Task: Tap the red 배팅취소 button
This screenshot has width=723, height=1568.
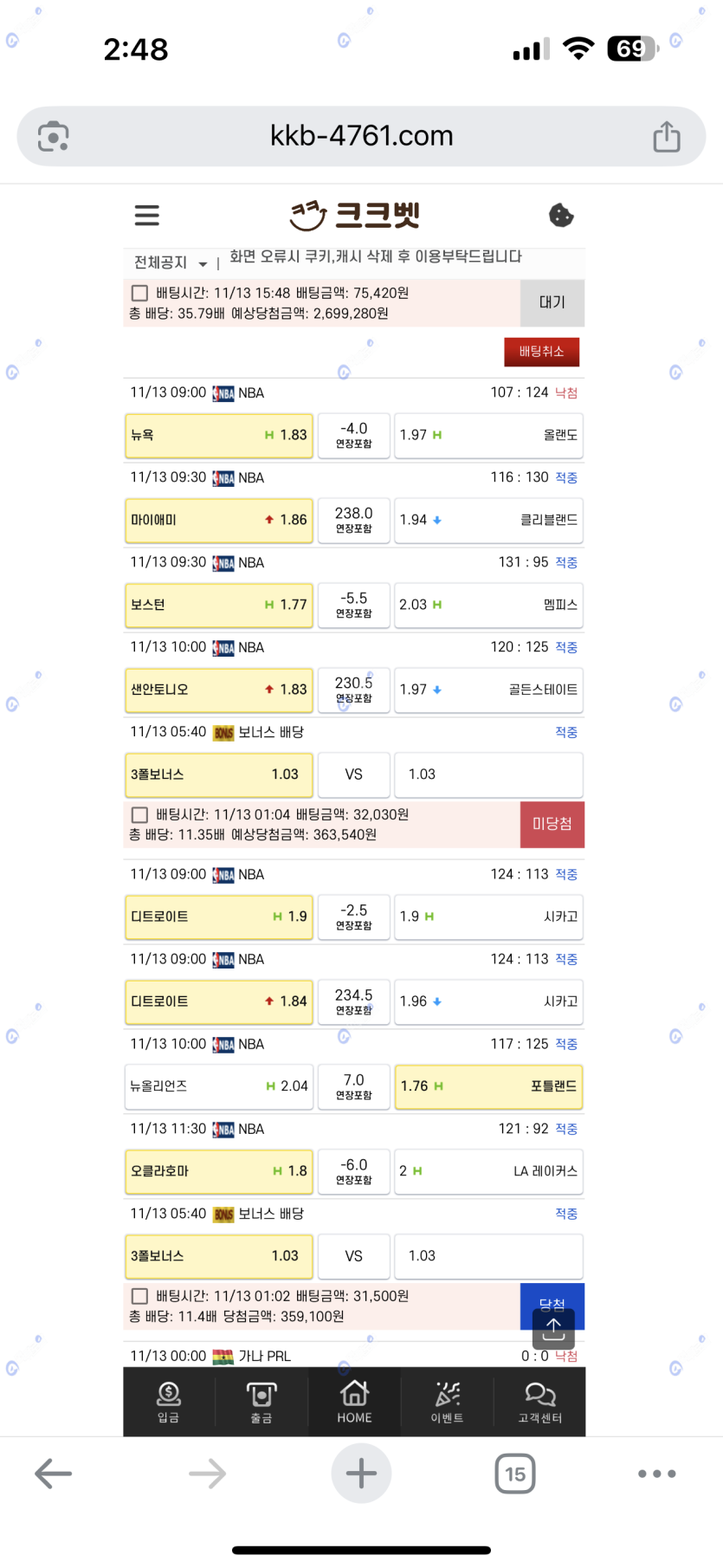Action: 541,351
